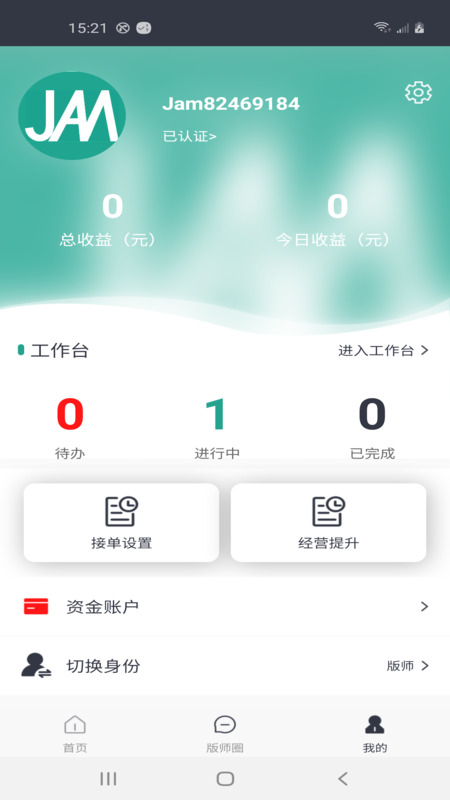Switch to the 首页 tab

point(75,734)
